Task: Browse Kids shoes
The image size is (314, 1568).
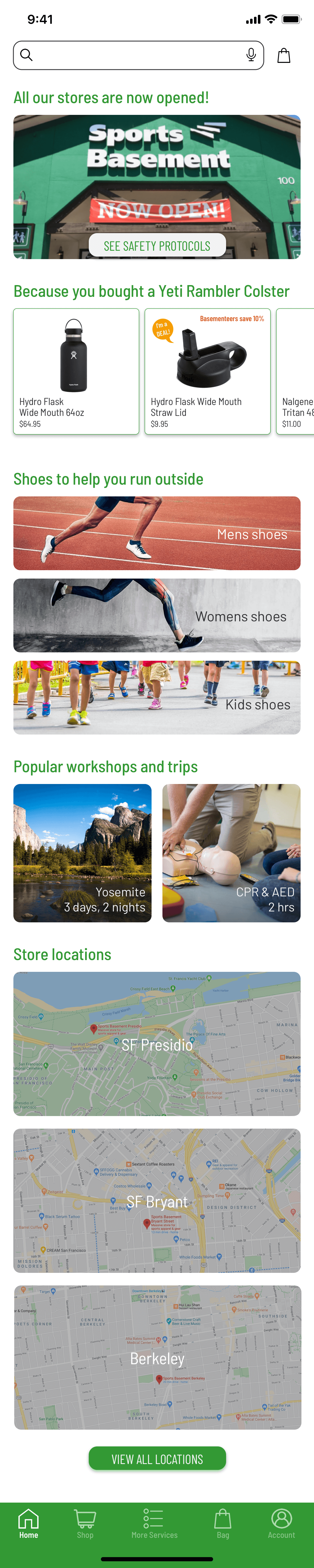Action: click(157, 698)
